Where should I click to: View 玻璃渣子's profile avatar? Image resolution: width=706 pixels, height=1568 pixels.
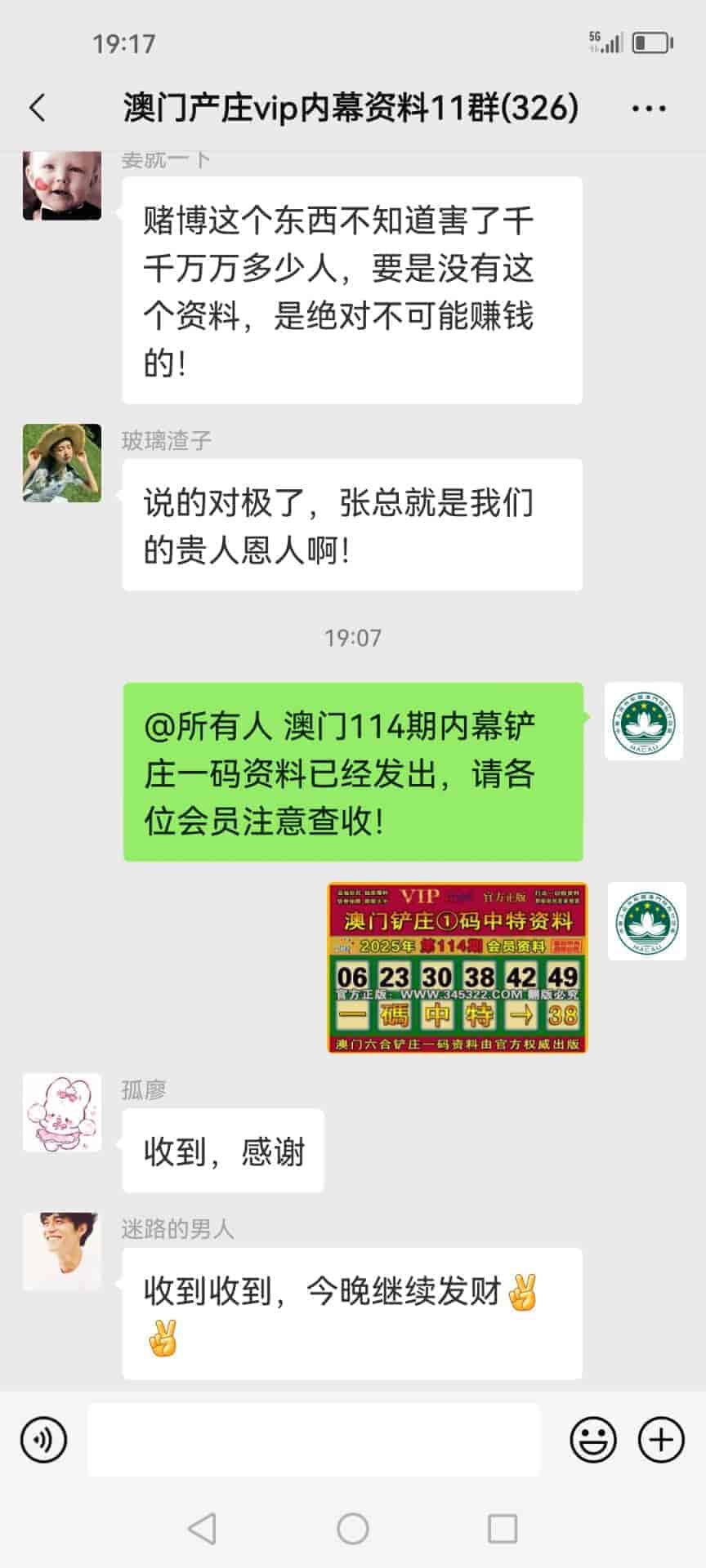coord(62,462)
